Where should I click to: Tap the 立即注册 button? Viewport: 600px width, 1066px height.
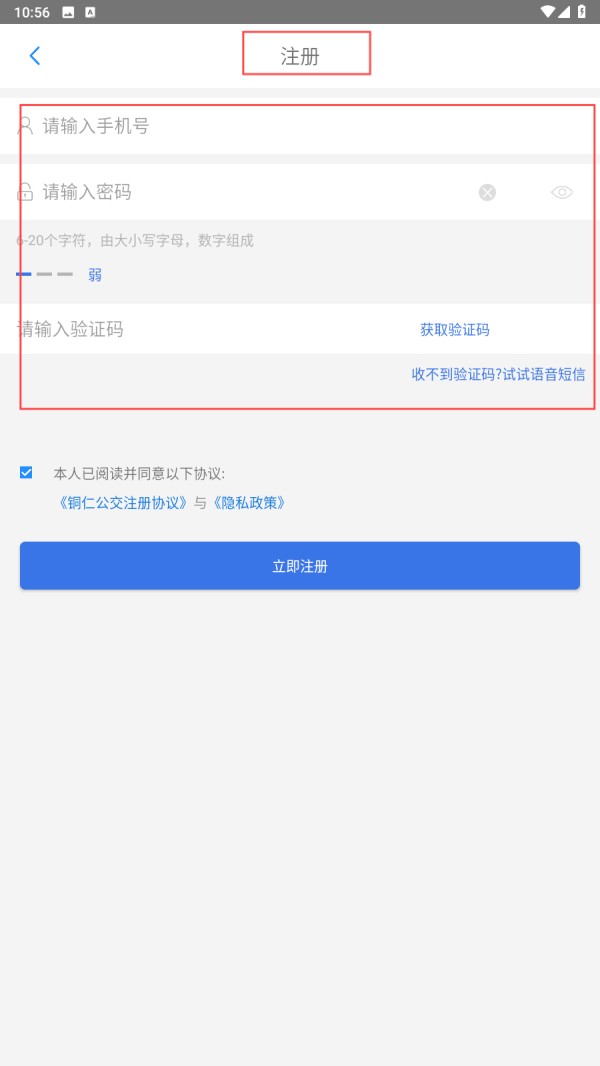pos(300,566)
